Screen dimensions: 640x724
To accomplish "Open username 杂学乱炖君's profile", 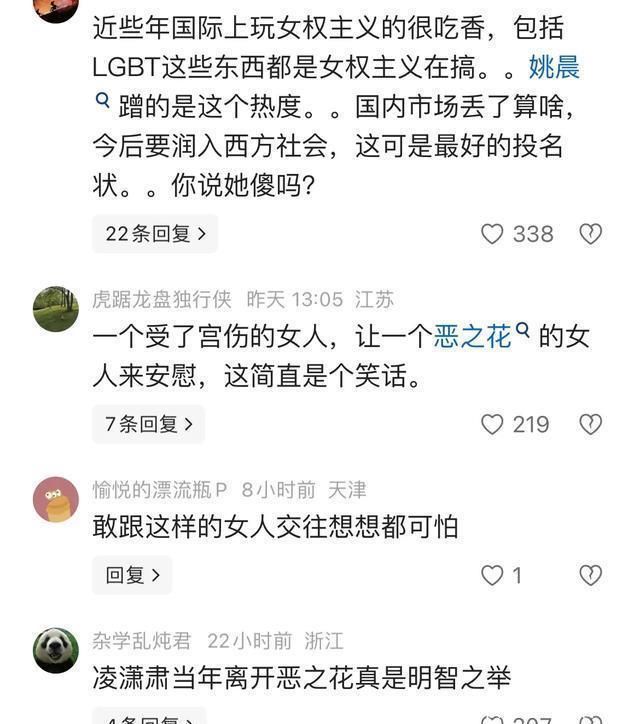I will coord(142,641).
